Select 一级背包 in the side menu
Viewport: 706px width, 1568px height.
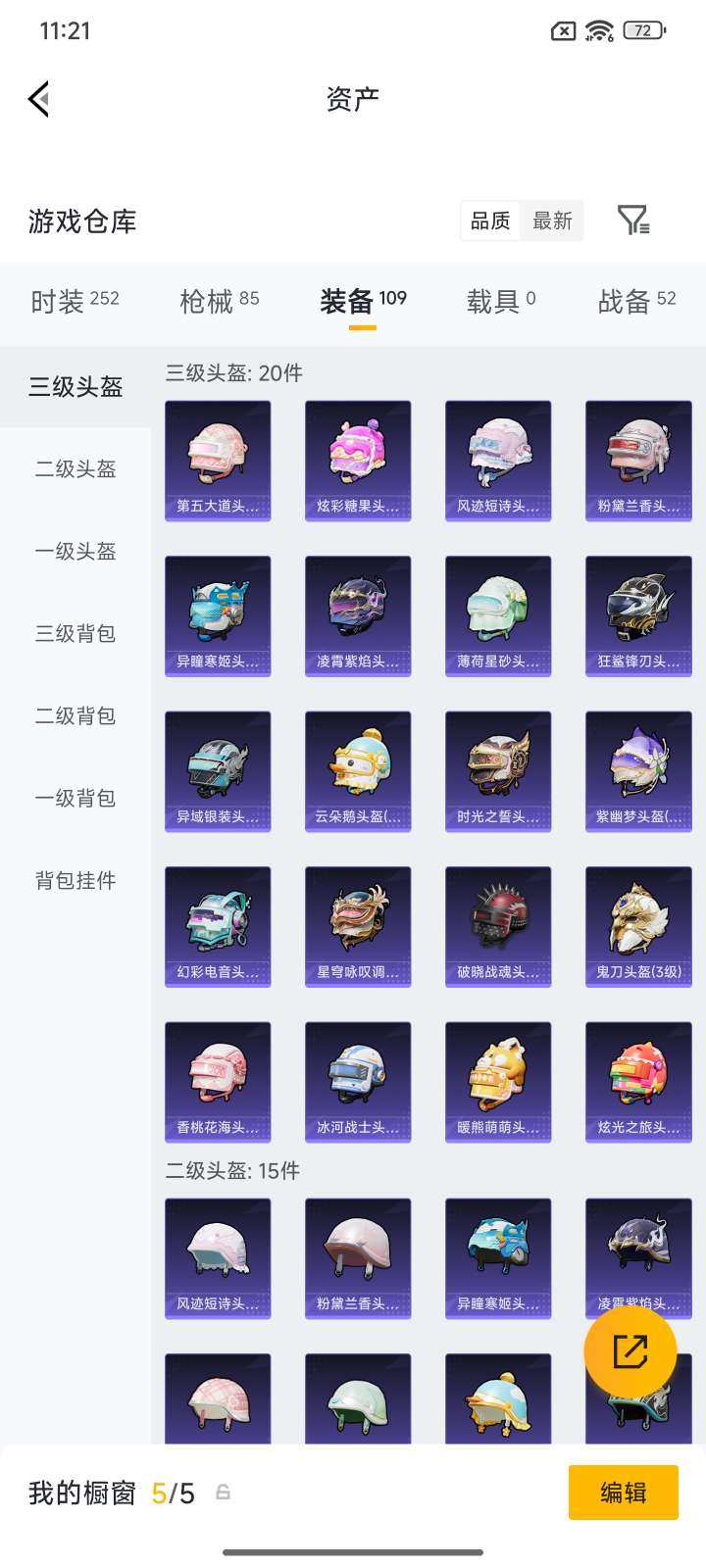76,799
